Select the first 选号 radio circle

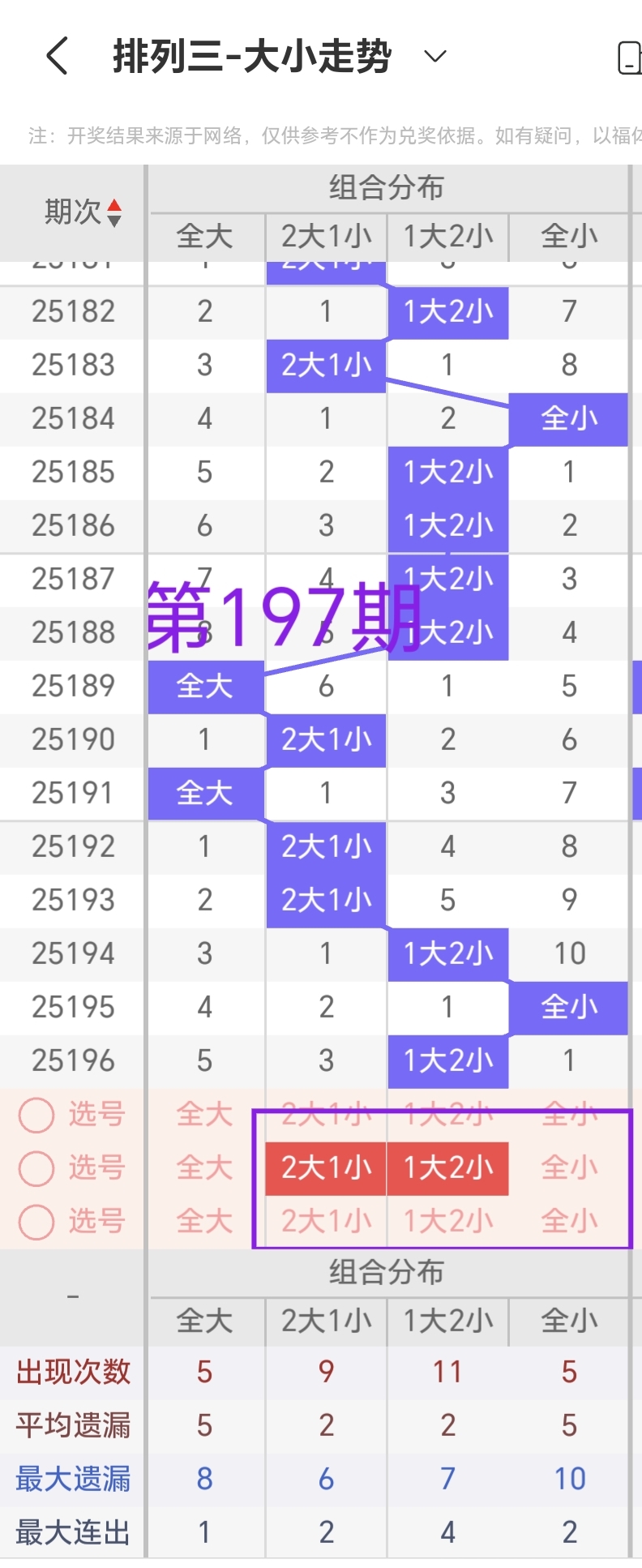coord(36,1115)
